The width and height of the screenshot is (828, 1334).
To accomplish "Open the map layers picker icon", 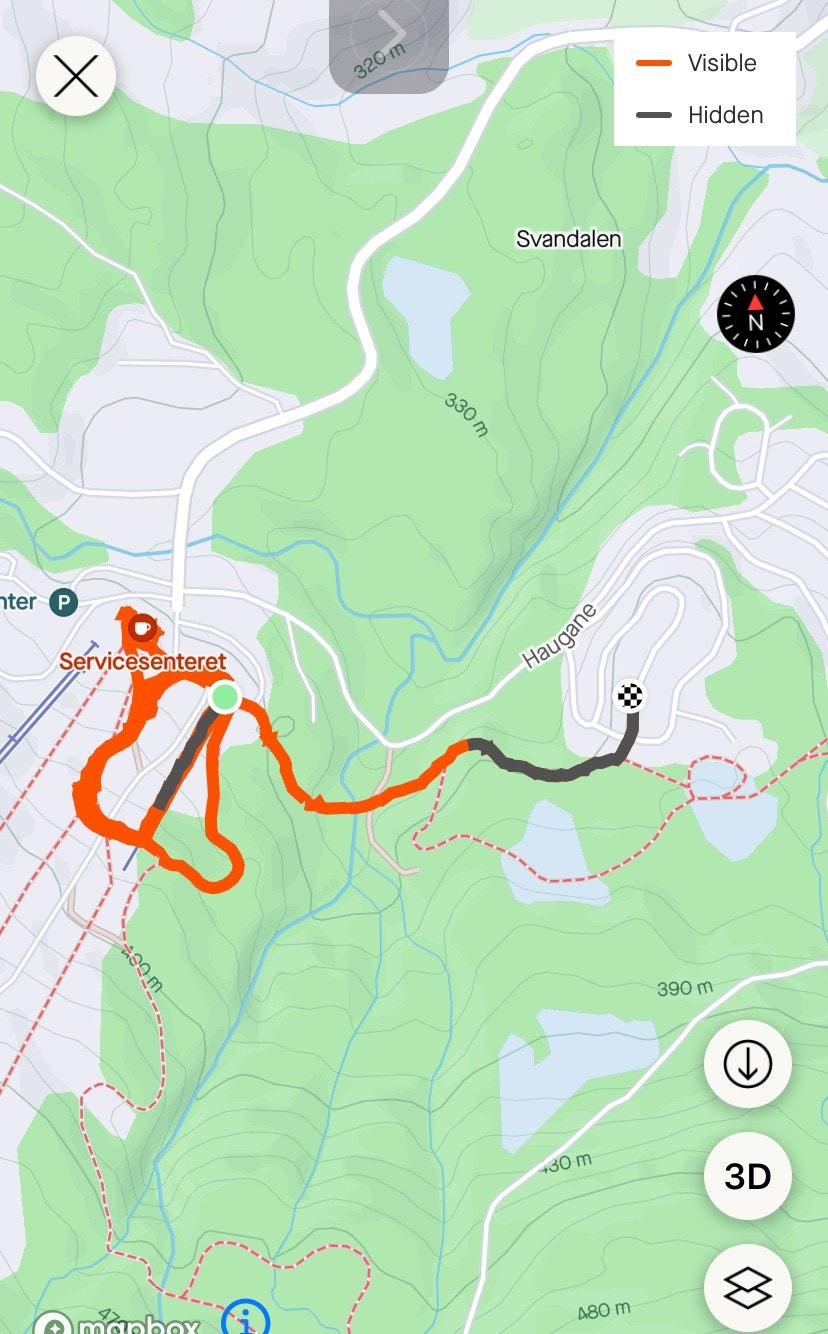I will pos(747,1290).
